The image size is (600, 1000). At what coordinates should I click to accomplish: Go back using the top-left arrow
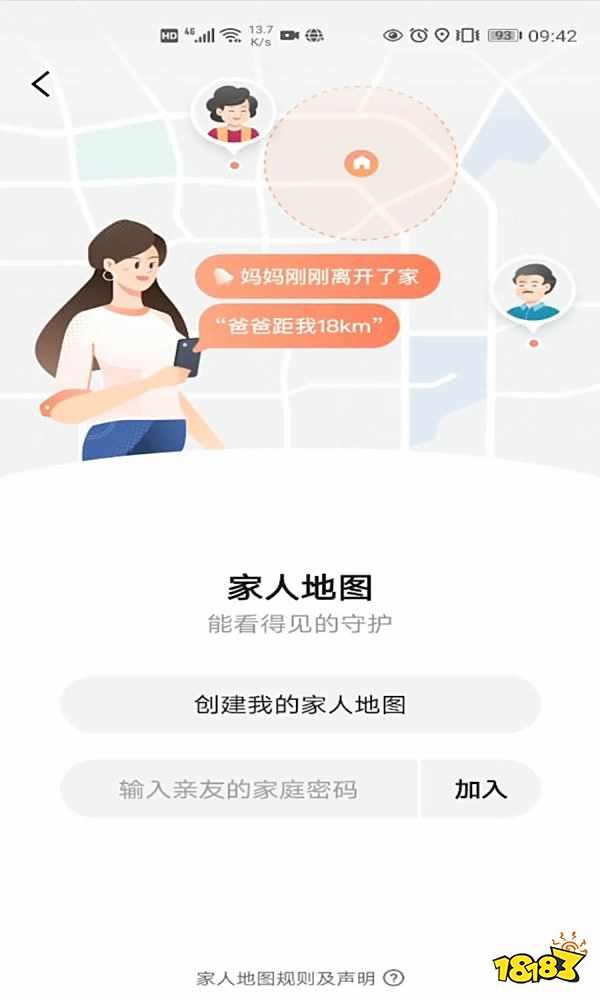coord(40,84)
